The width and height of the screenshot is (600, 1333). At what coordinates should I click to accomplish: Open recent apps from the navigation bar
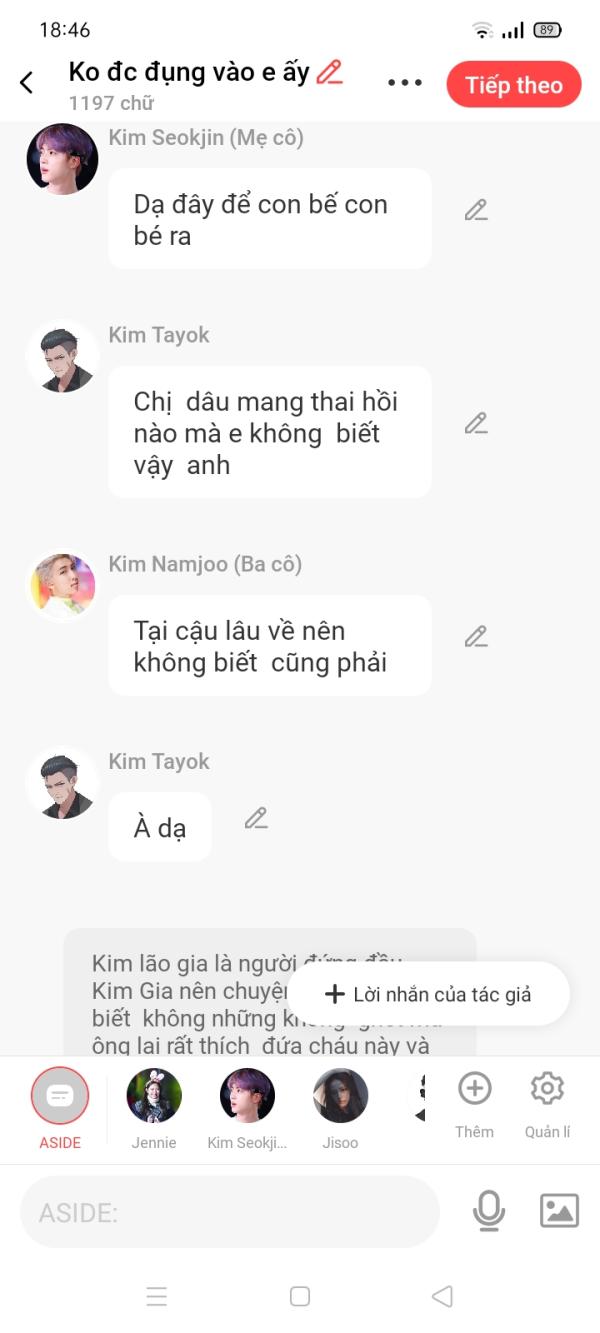[157, 1296]
